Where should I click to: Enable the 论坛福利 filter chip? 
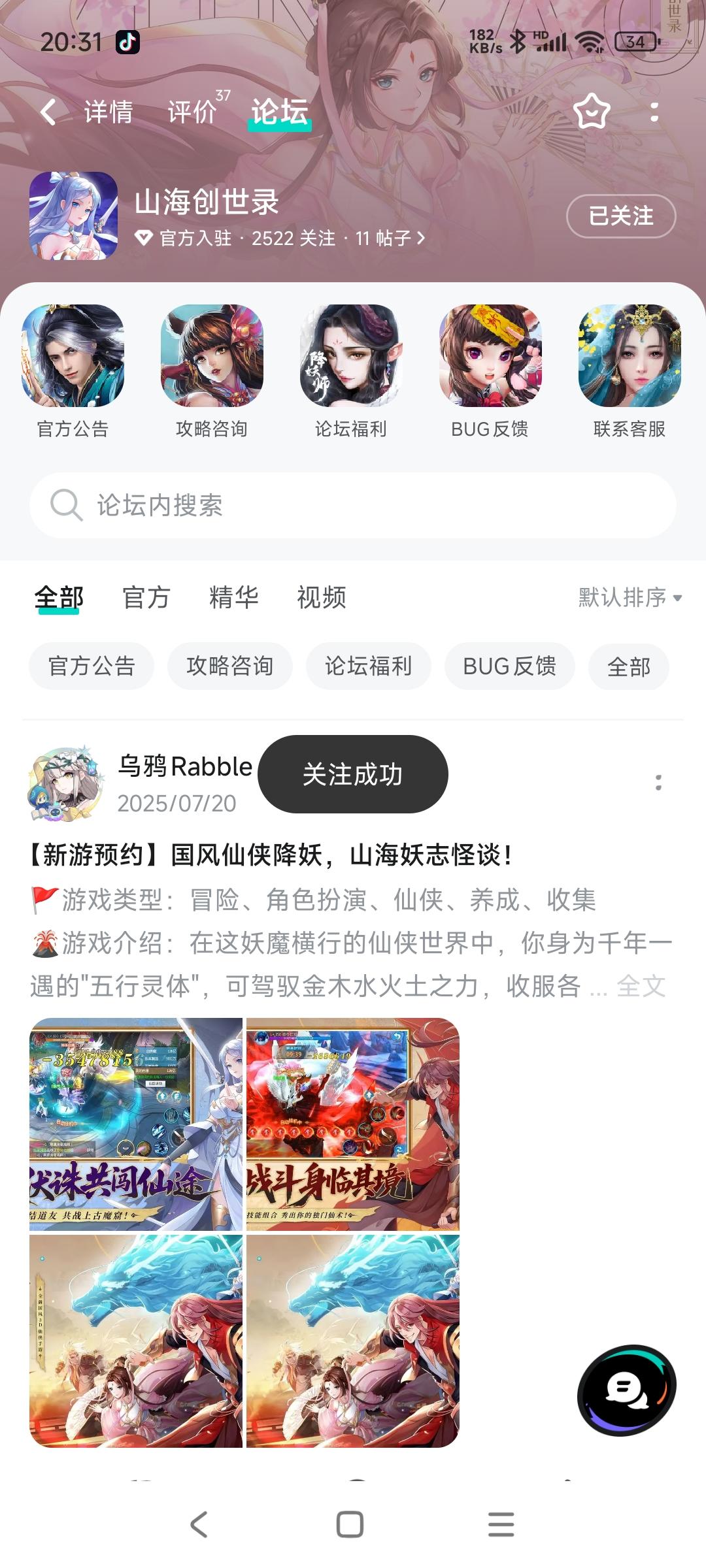368,666
